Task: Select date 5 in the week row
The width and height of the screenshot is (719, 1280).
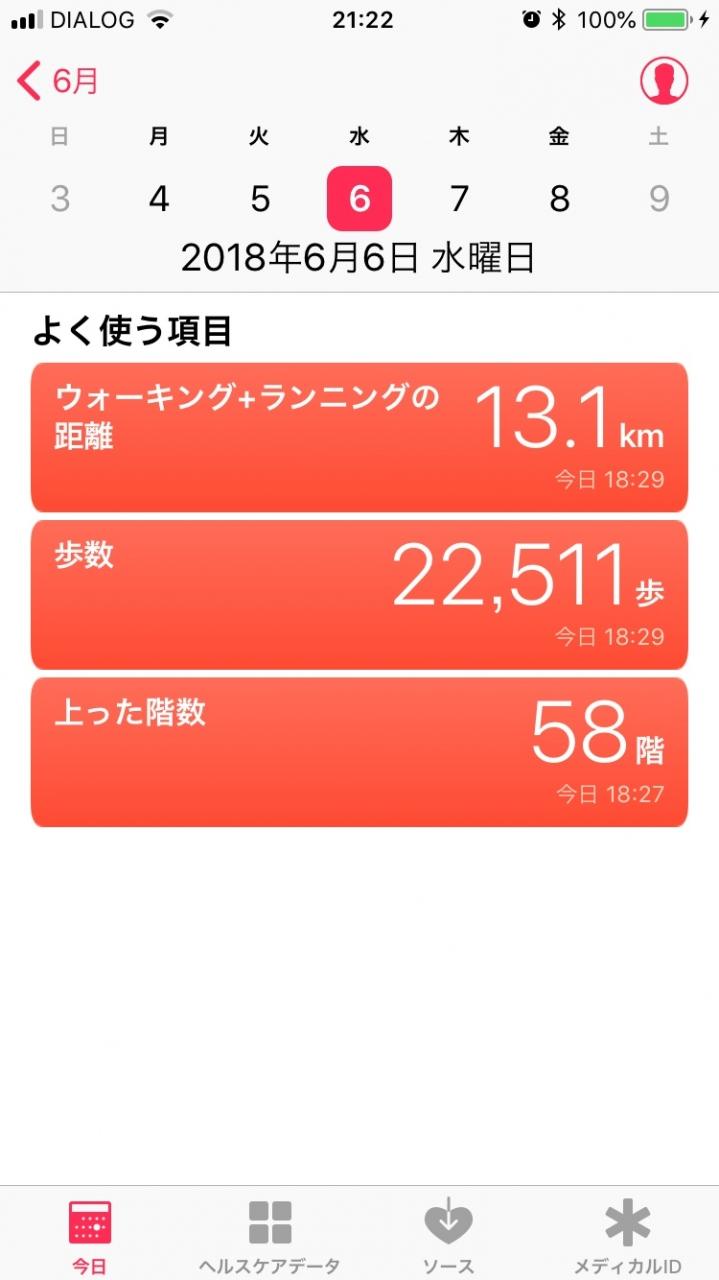Action: [259, 199]
